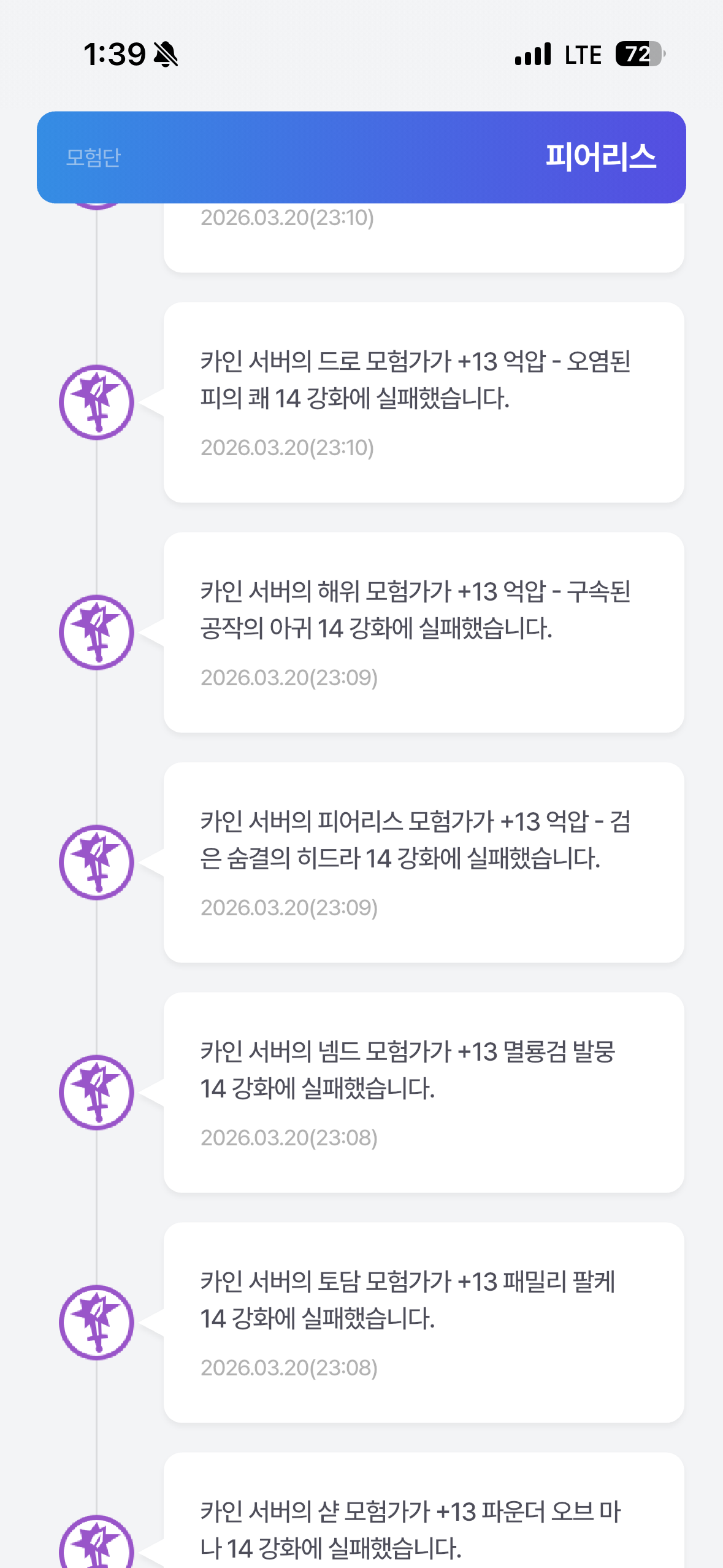Open the 해위 구속된 공작의 아귀 entry

423,632
